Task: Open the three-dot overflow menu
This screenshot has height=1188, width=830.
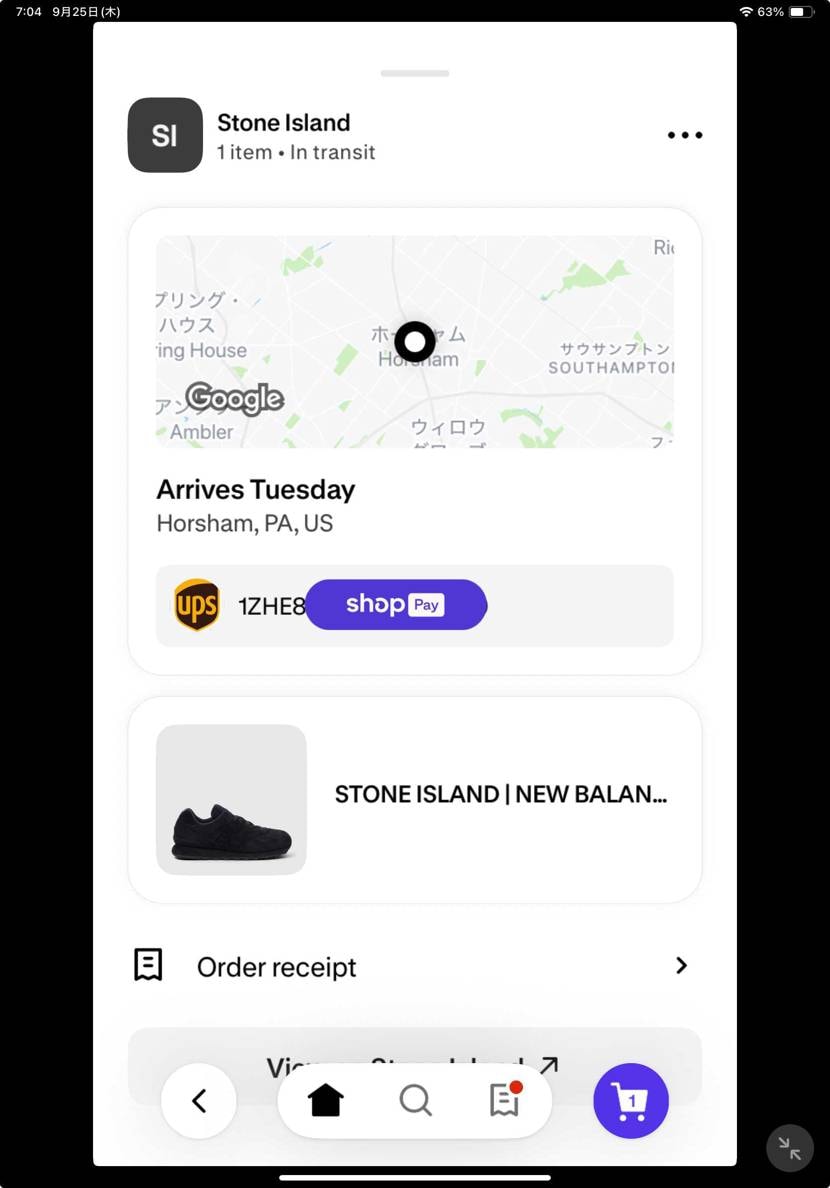Action: [x=685, y=135]
